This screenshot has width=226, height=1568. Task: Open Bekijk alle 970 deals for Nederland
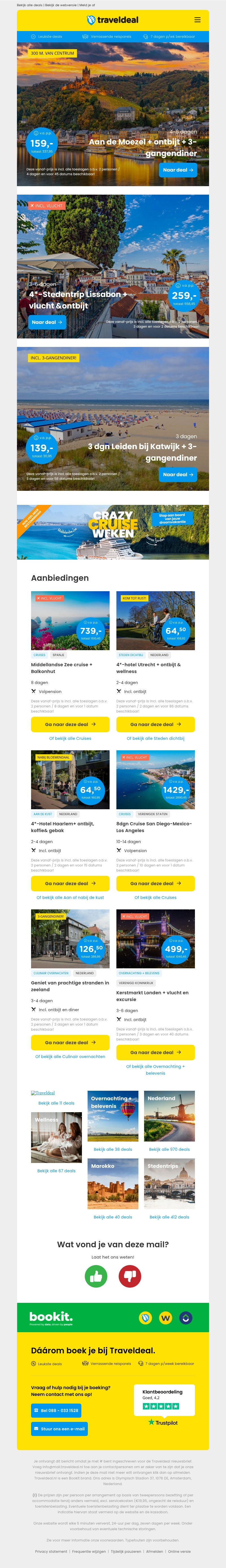click(169, 1149)
